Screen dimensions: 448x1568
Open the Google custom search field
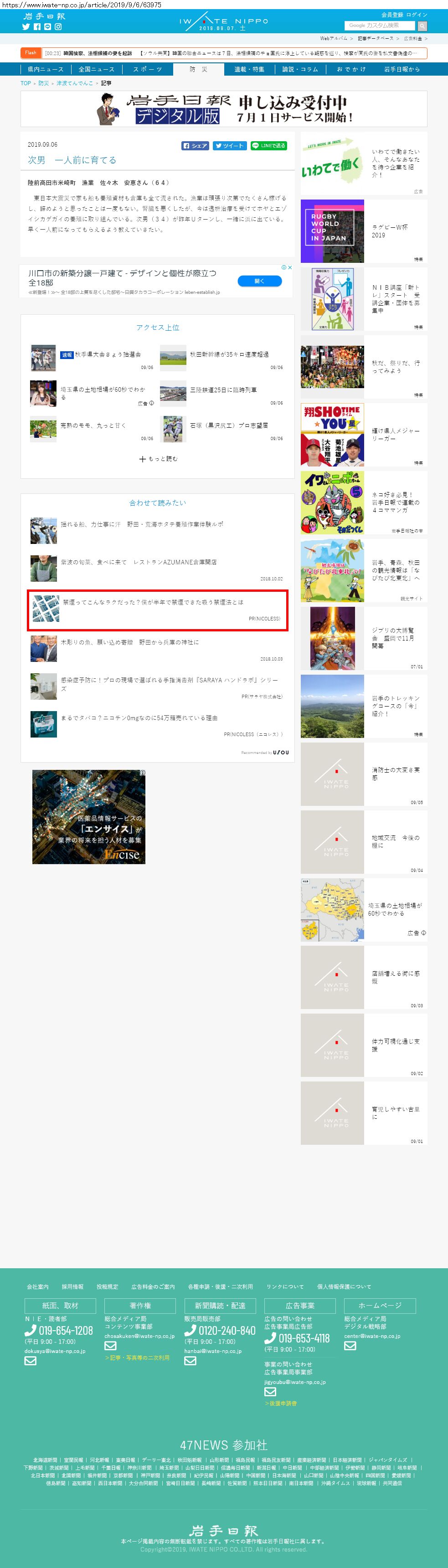379,26
